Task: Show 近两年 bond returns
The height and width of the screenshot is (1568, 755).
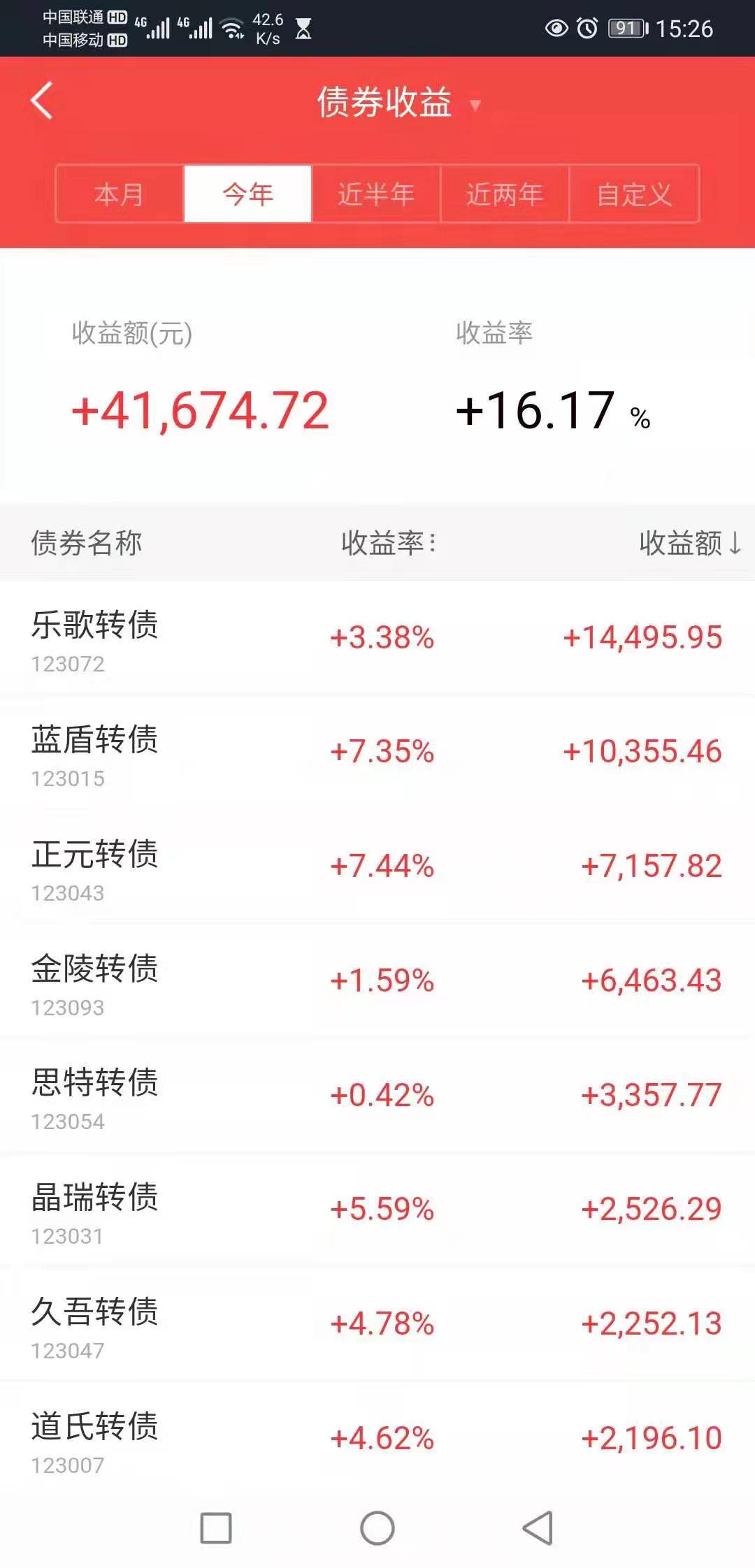Action: (x=505, y=194)
